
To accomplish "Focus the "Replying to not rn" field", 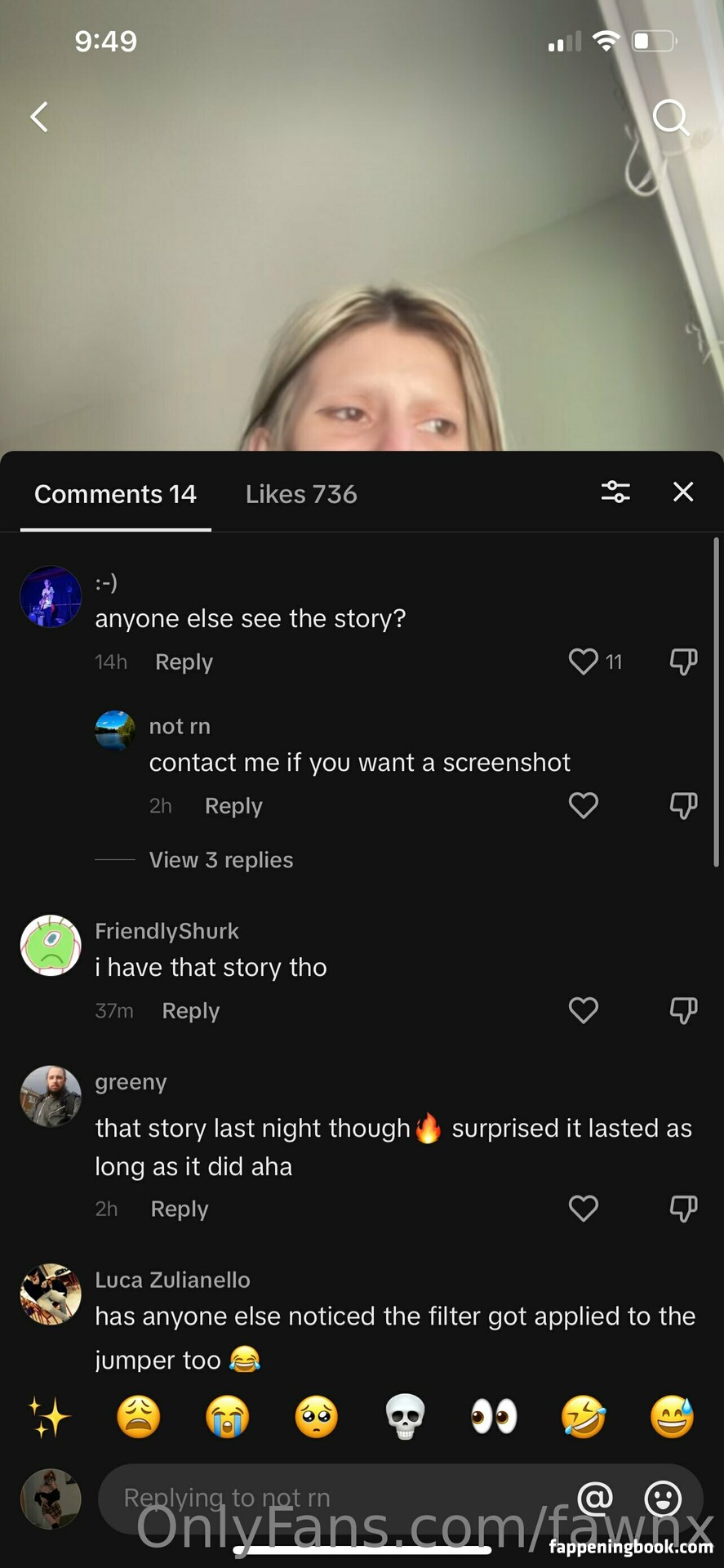I will [x=326, y=1499].
